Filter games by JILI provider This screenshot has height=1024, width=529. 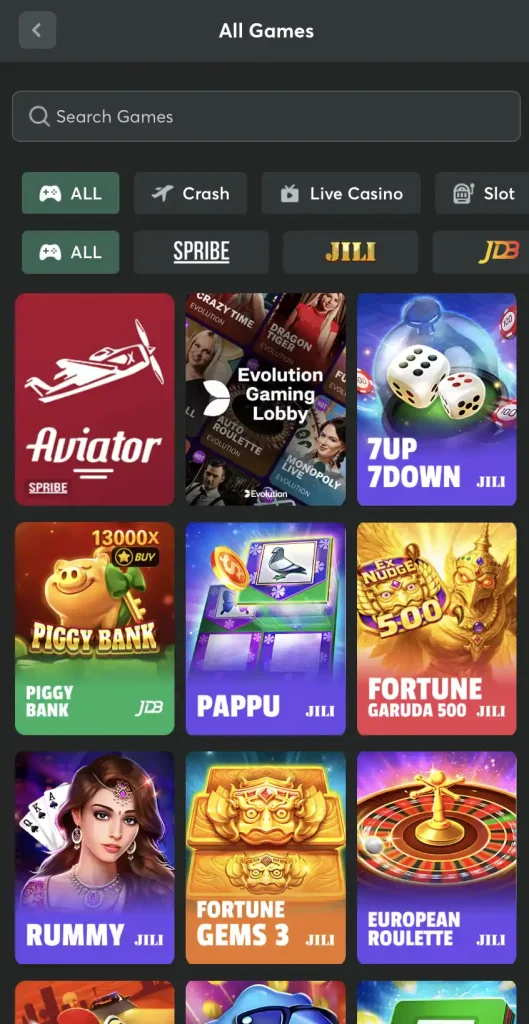pyautogui.click(x=350, y=252)
